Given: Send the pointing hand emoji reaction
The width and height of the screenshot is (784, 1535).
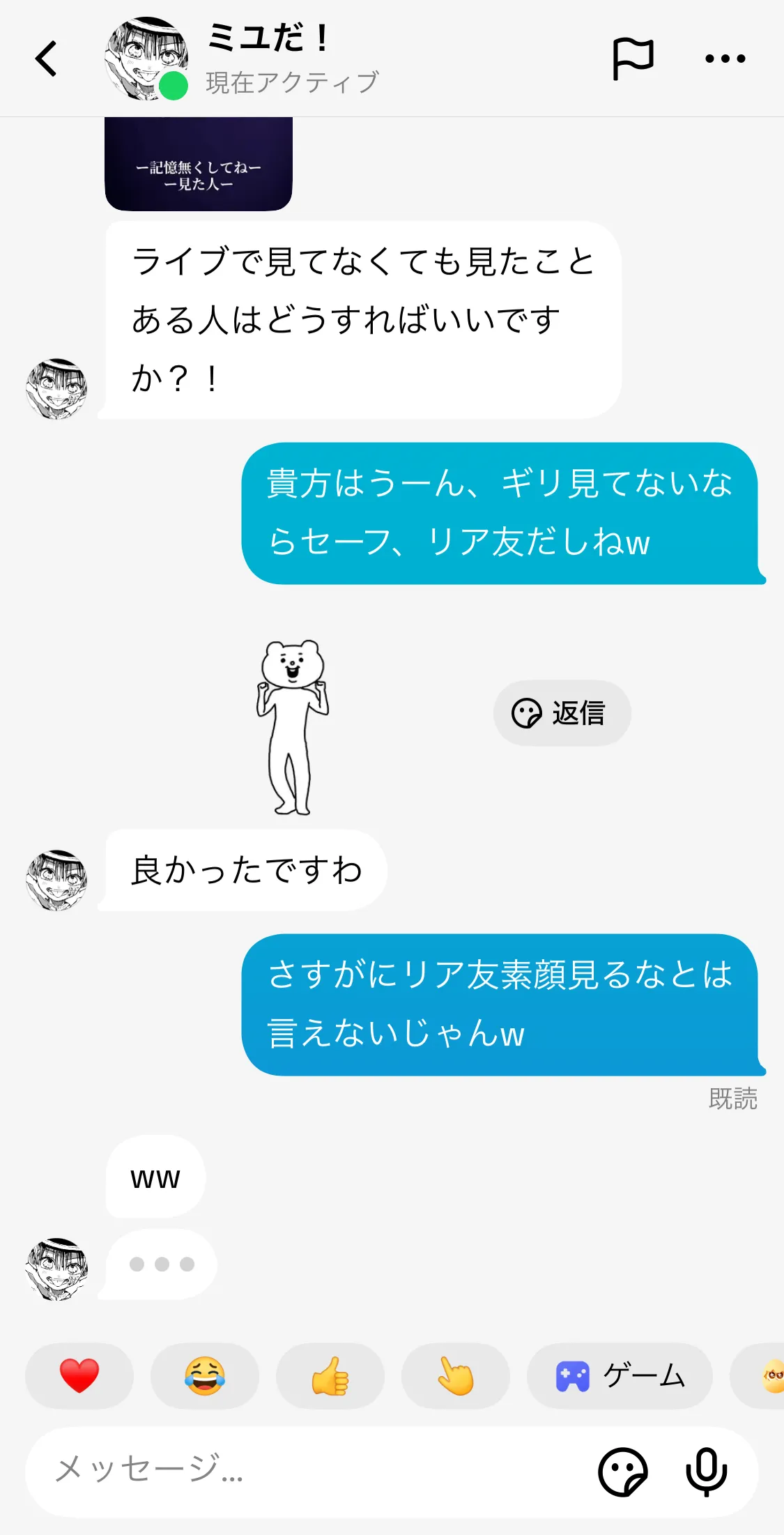Looking at the screenshot, I should 456,1375.
